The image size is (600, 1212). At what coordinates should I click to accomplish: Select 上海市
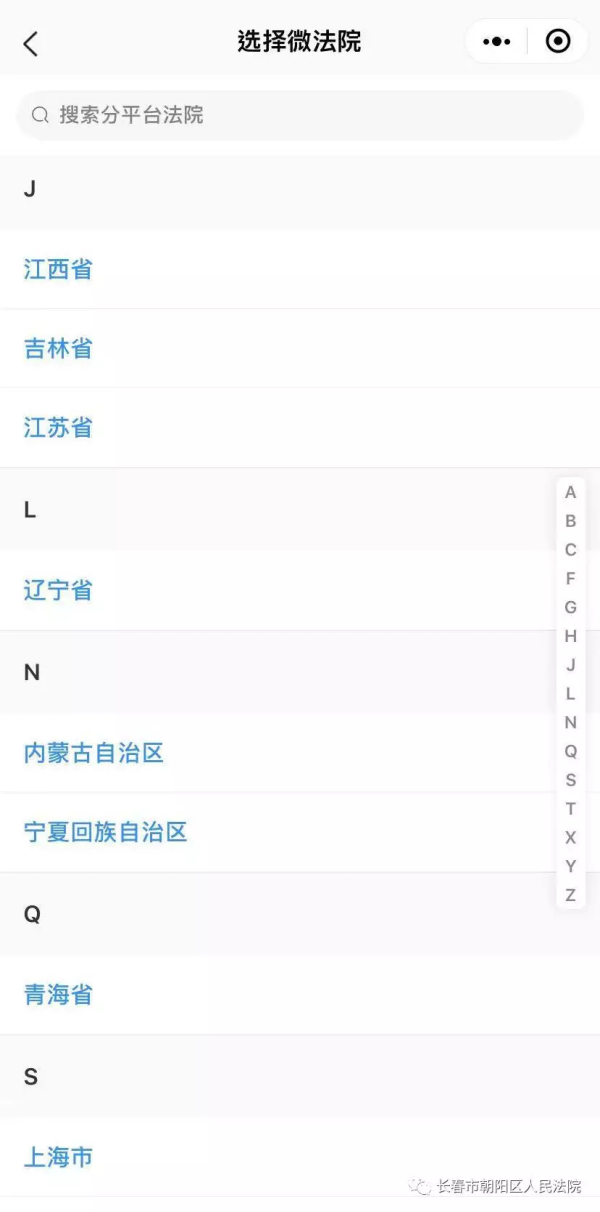click(58, 1157)
